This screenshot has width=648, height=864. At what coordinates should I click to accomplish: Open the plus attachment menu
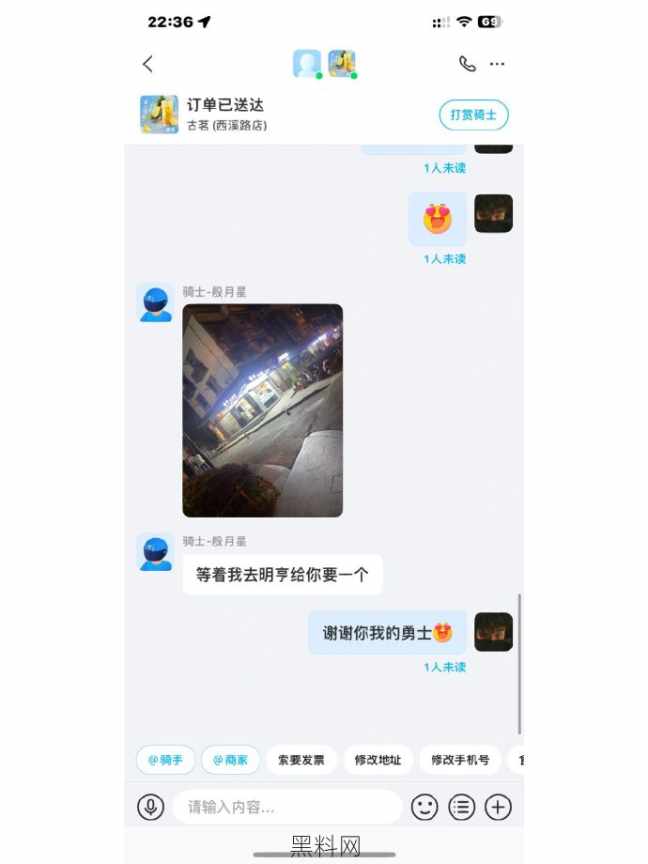tap(498, 807)
